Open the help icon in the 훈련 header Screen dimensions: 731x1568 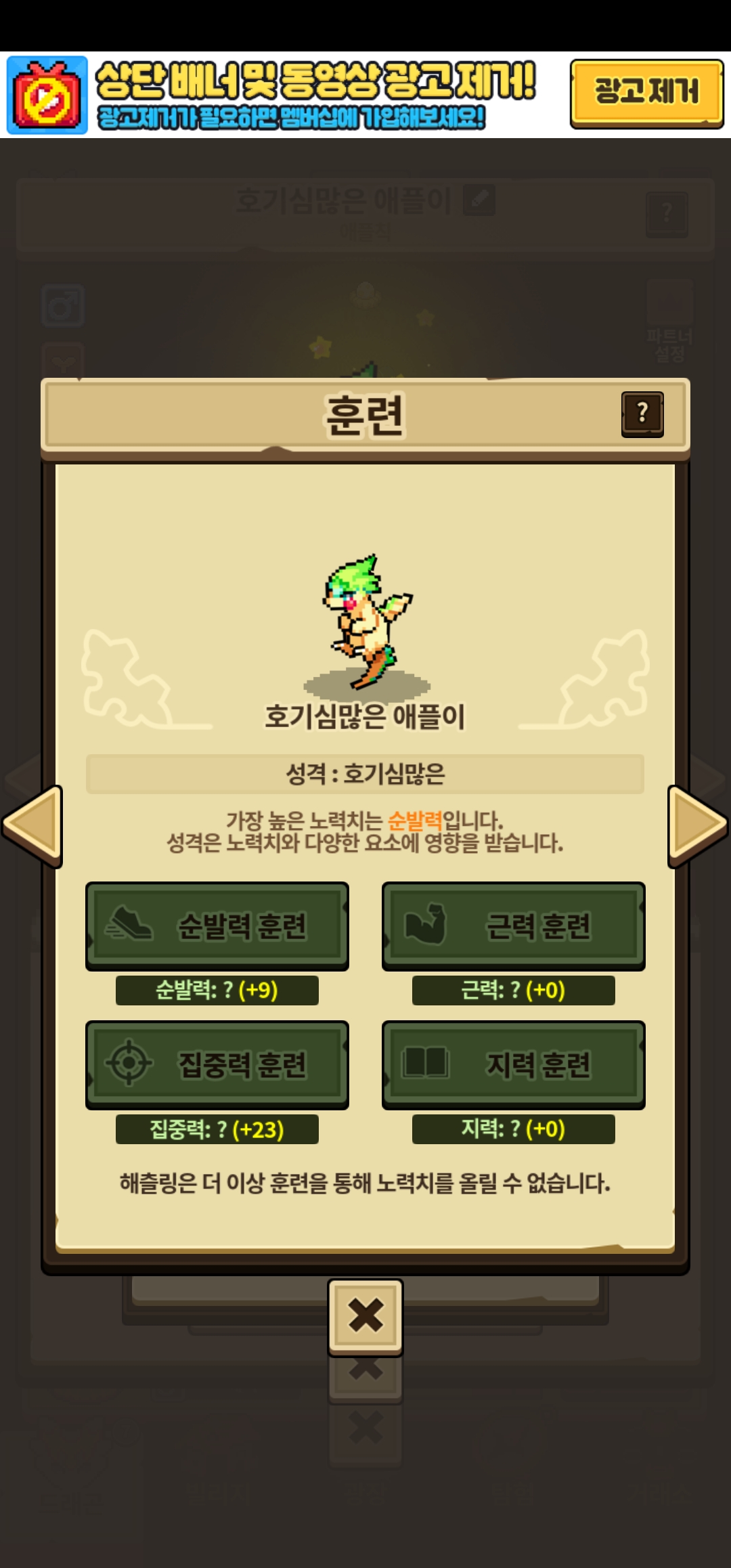tap(642, 413)
